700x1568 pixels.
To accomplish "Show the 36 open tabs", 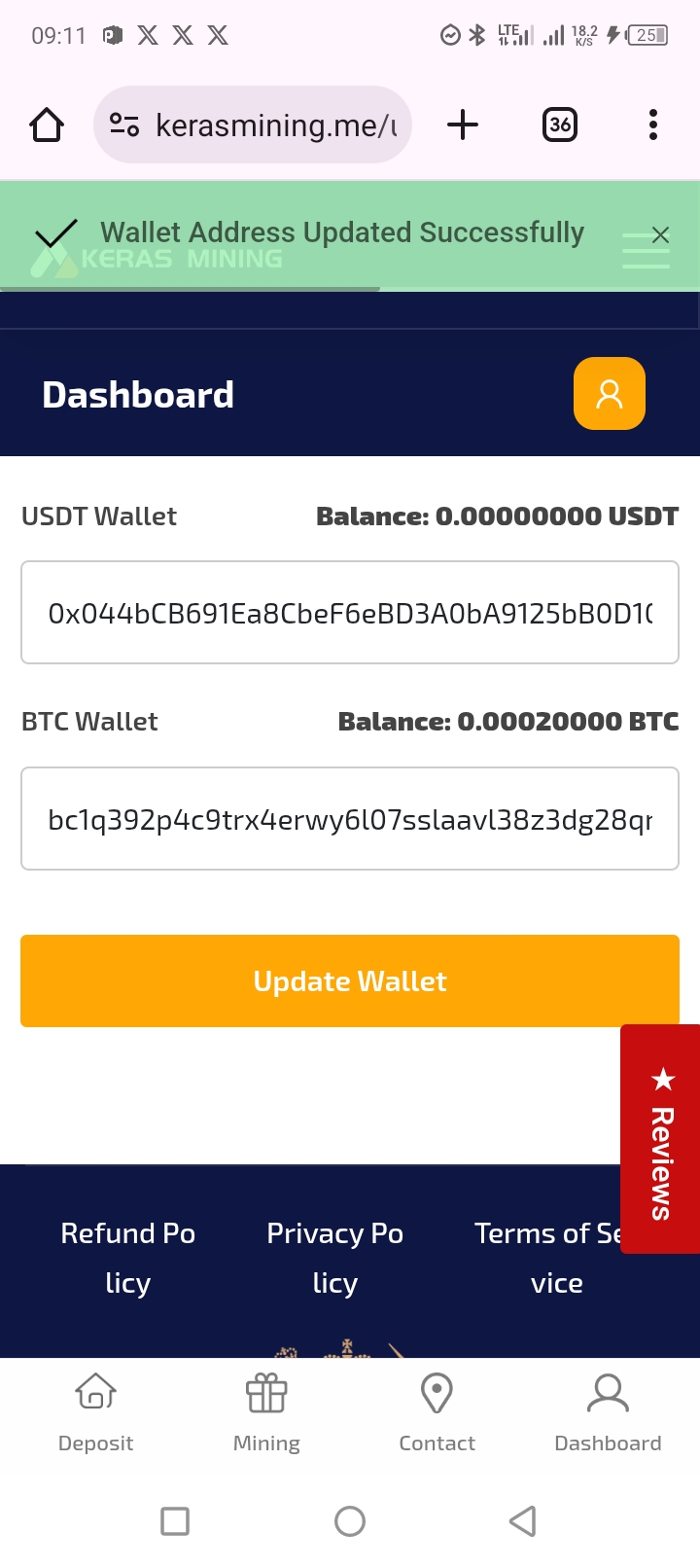I will coord(559,125).
